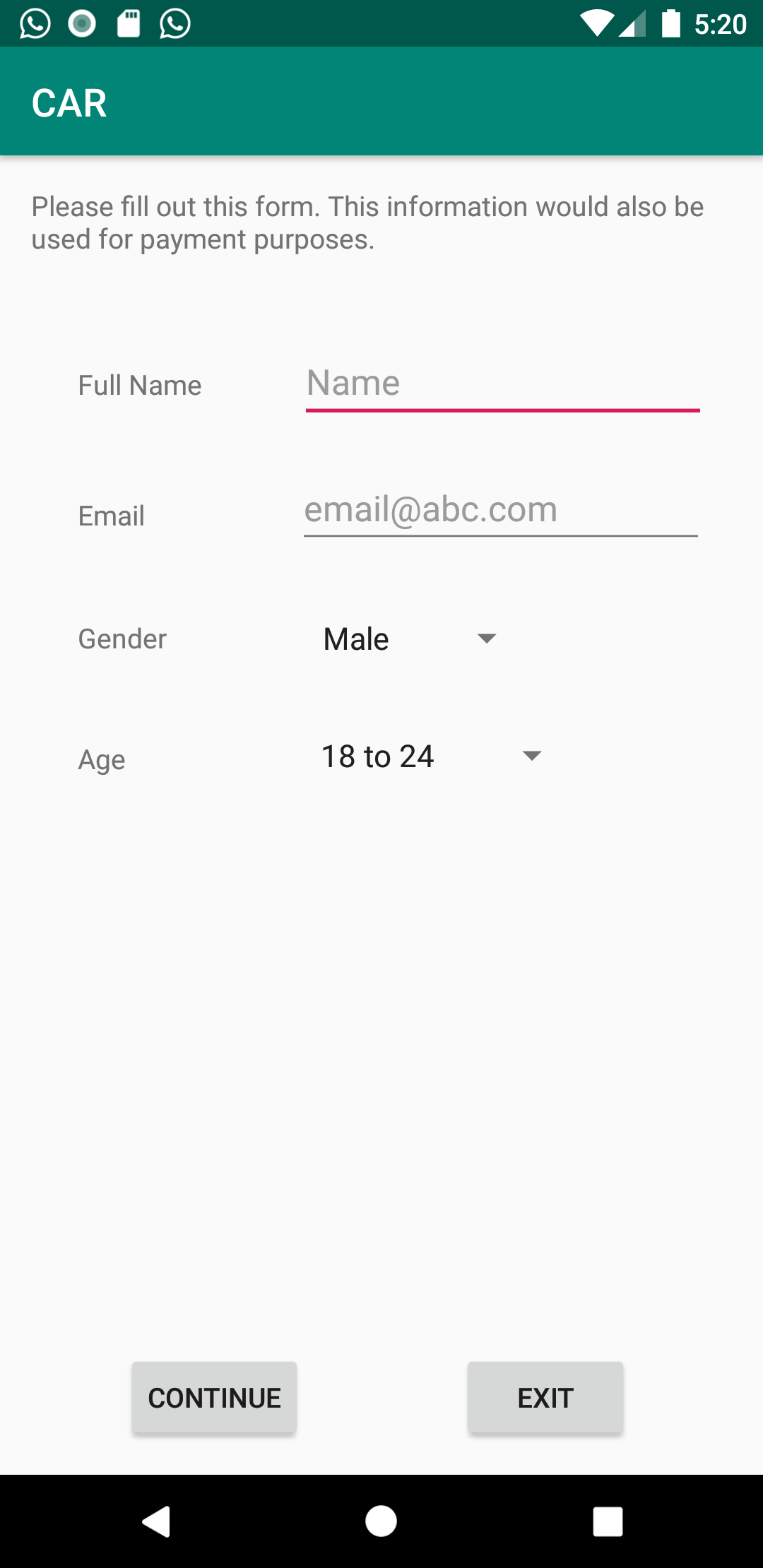Open the recent apps overview
The image size is (763, 1568).
(x=608, y=1521)
